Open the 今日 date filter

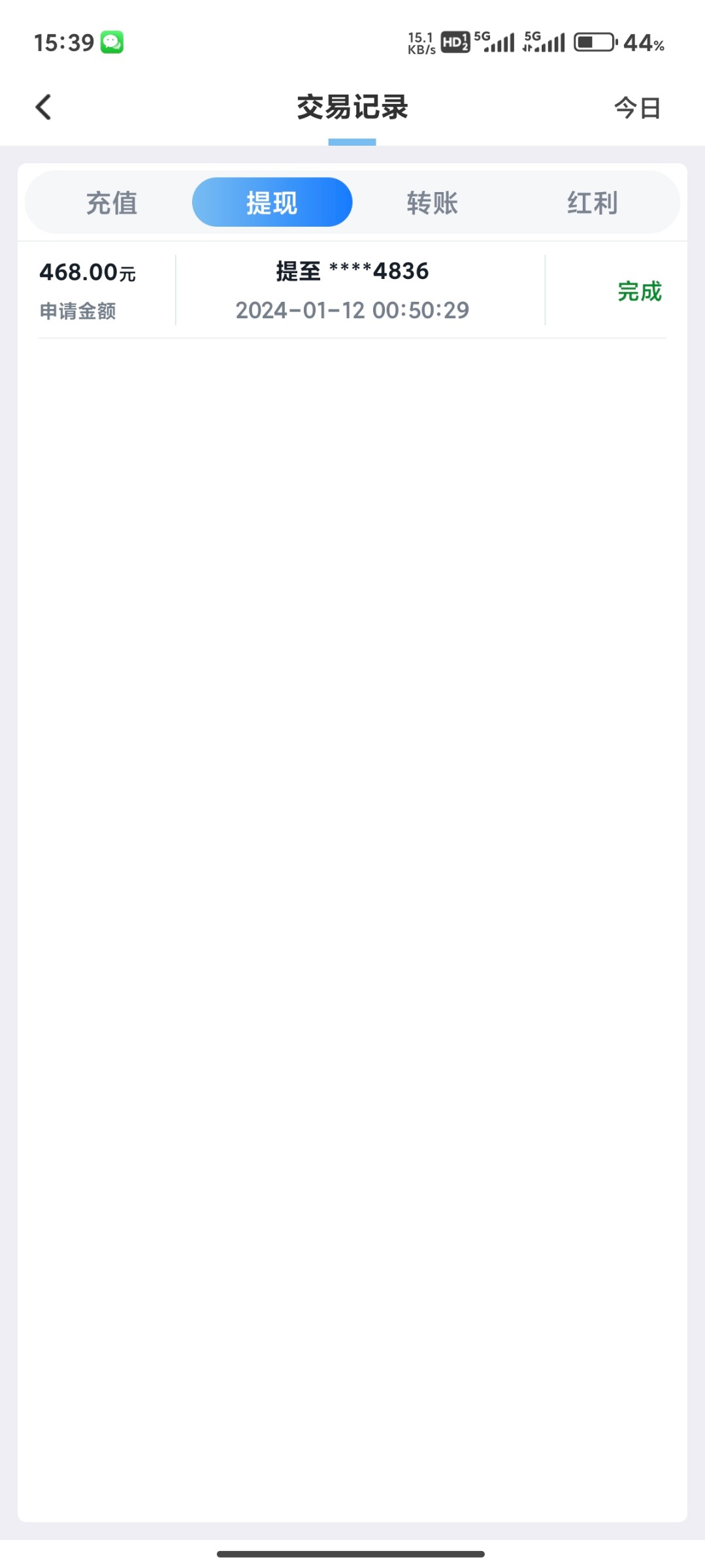637,108
